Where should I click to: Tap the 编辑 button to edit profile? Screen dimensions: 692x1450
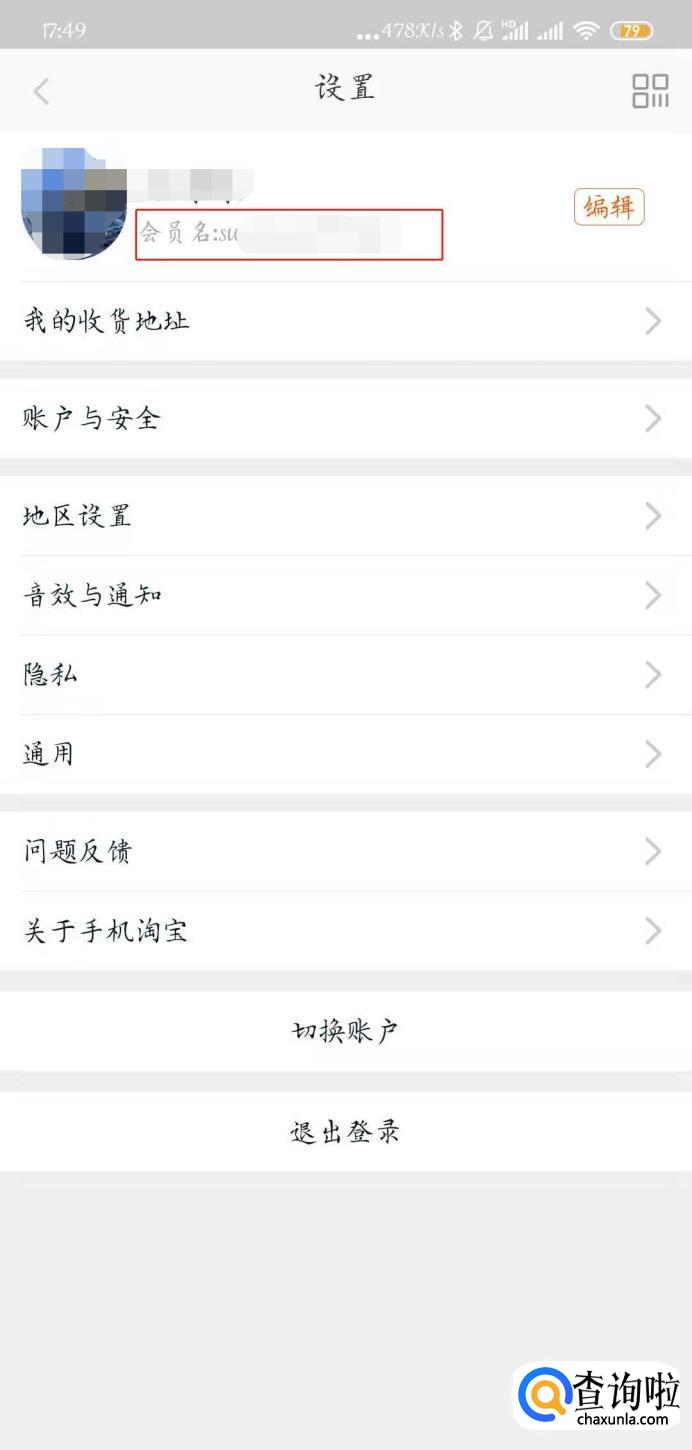click(x=608, y=207)
